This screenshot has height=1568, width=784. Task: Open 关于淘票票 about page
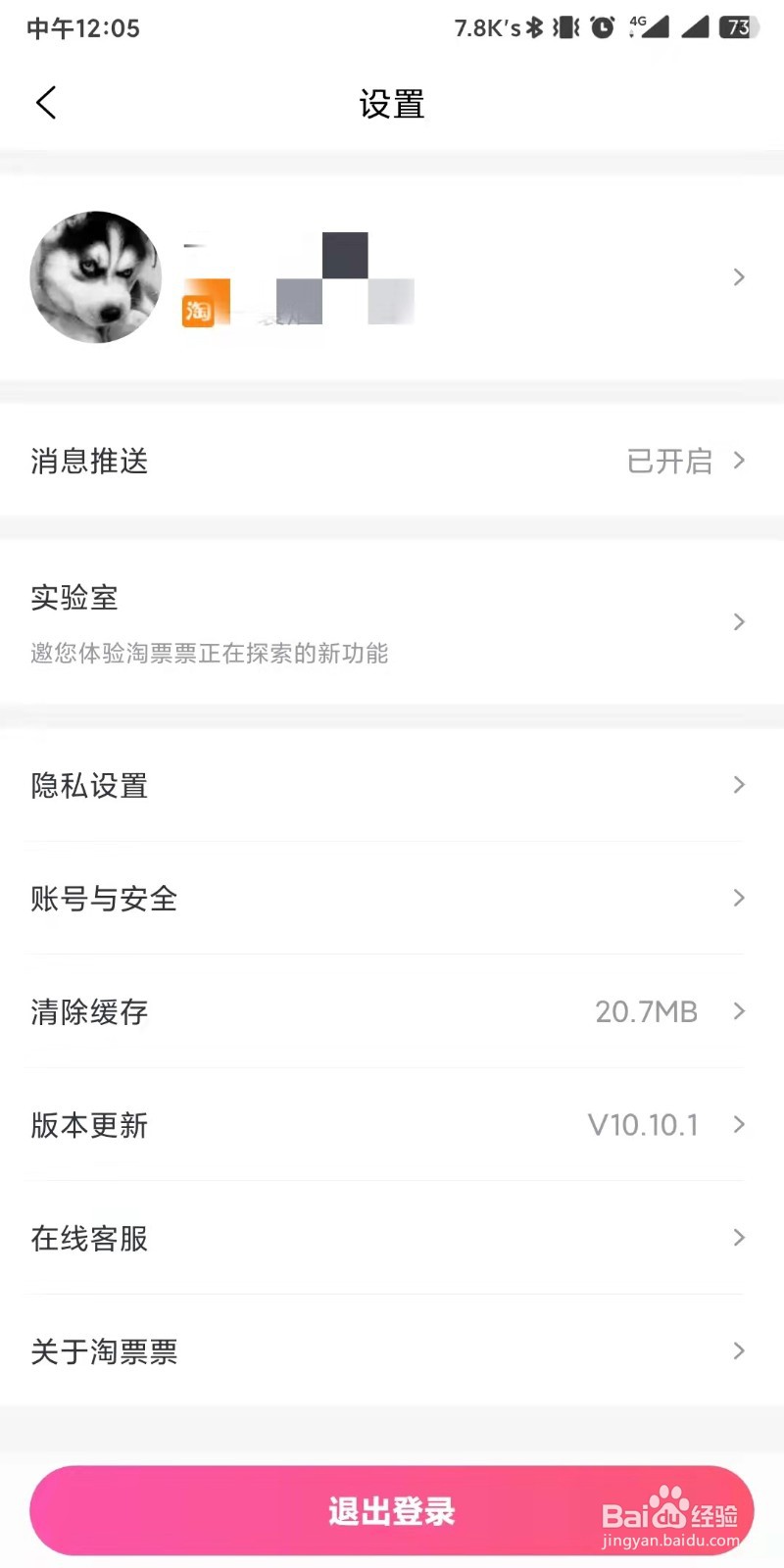click(392, 1351)
